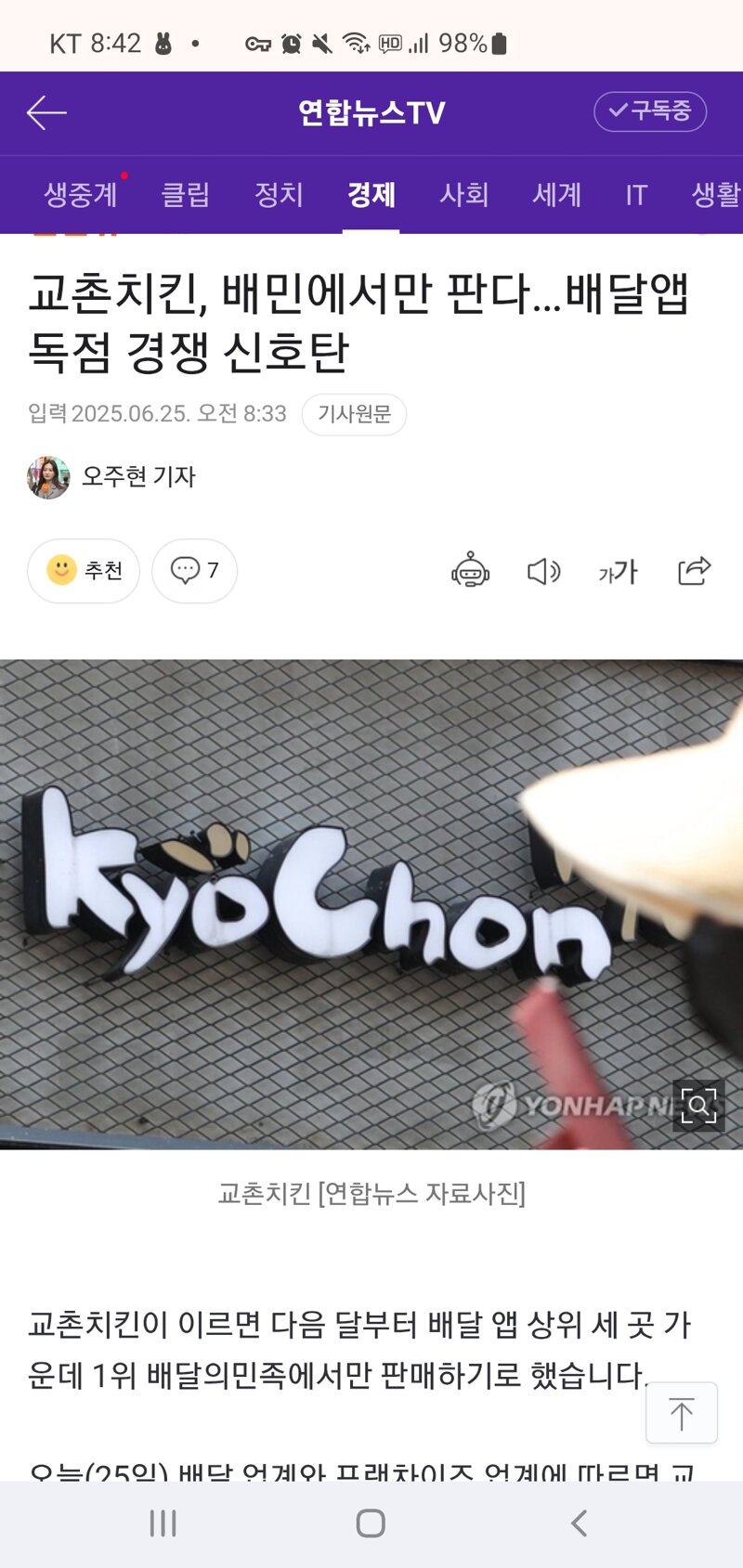The height and width of the screenshot is (1568, 743).
Task: Listen to the article via the speaker icon
Action: tap(544, 571)
